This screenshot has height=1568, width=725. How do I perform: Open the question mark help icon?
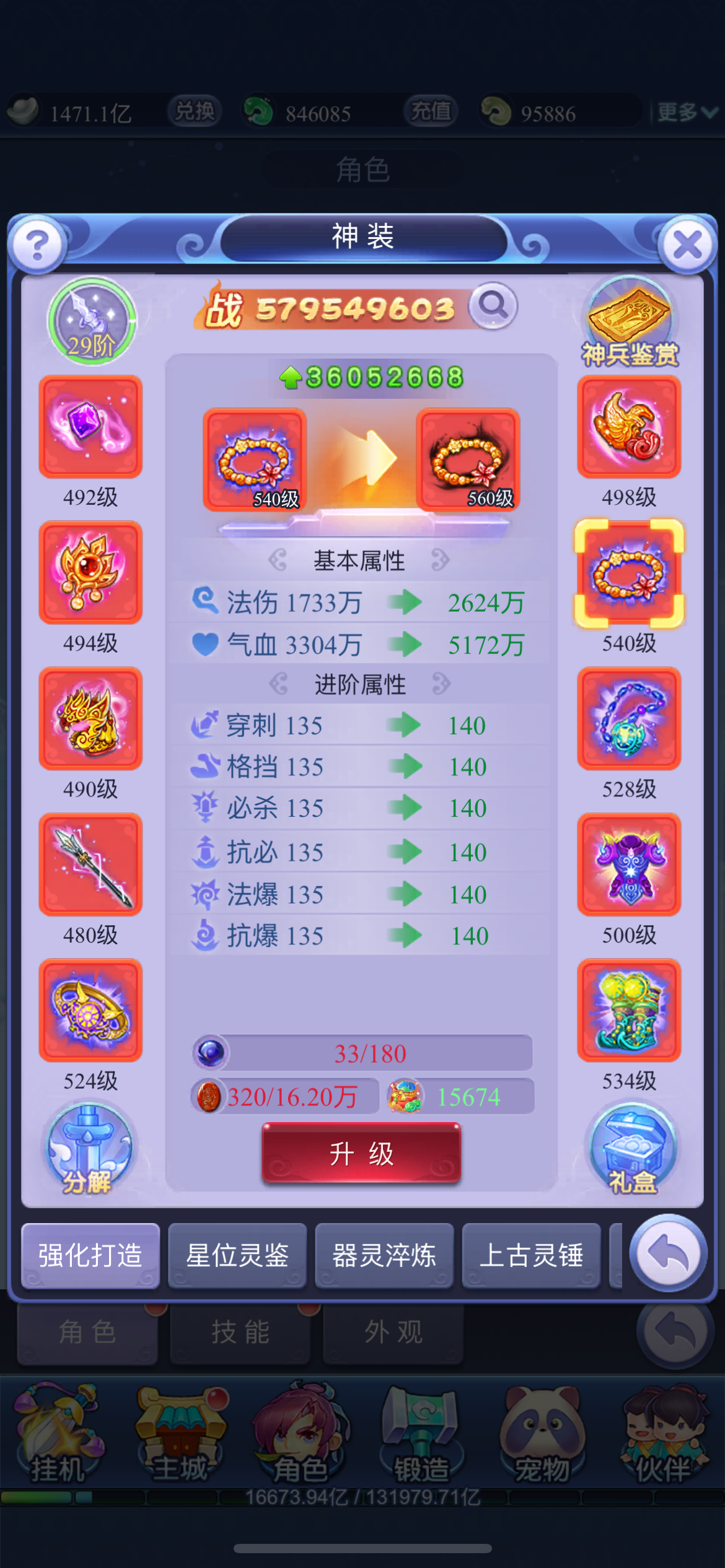pos(37,245)
